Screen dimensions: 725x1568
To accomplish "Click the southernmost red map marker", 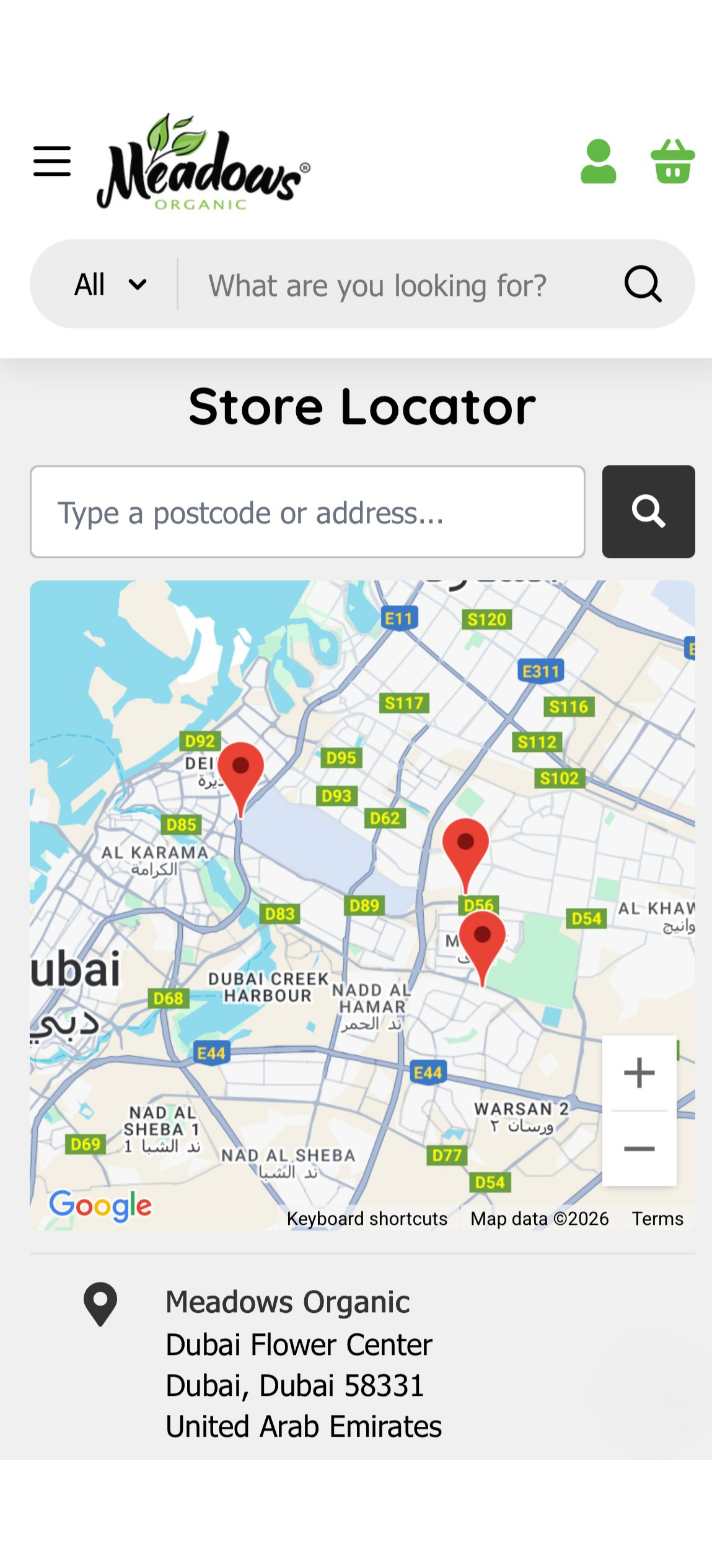I will pos(483,935).
